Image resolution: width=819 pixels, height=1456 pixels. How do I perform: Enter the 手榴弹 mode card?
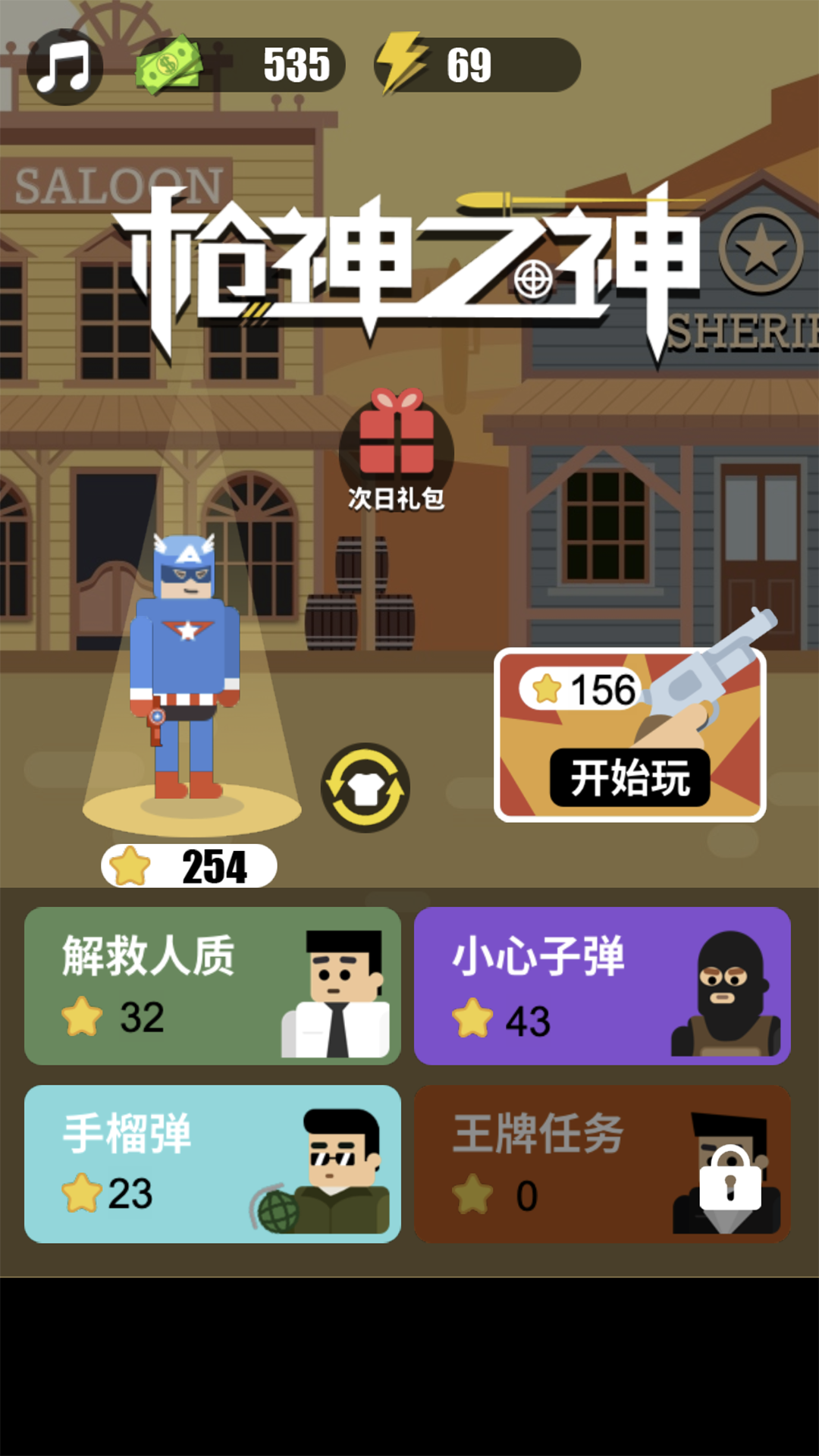[212, 1163]
